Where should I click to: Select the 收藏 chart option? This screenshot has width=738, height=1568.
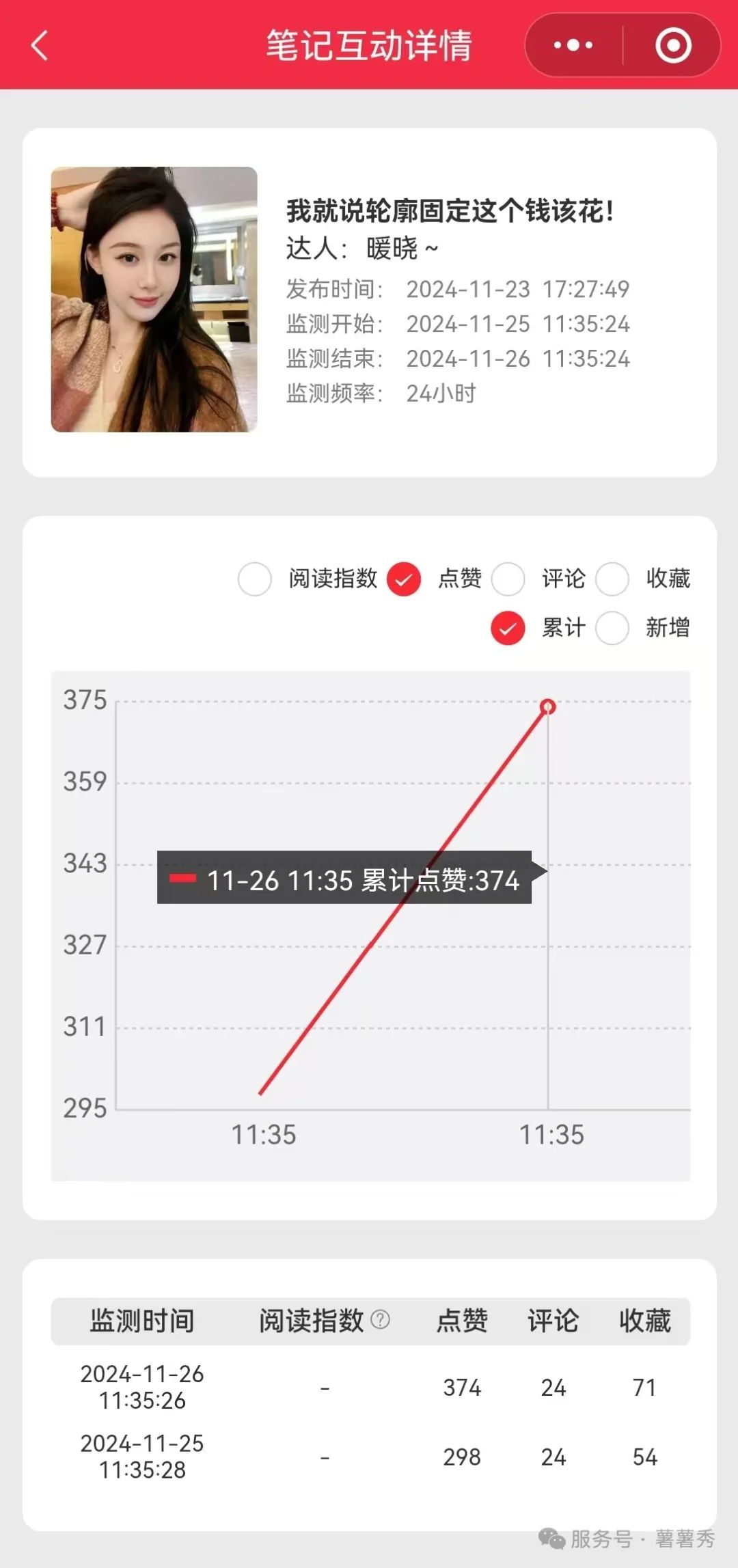(612, 579)
